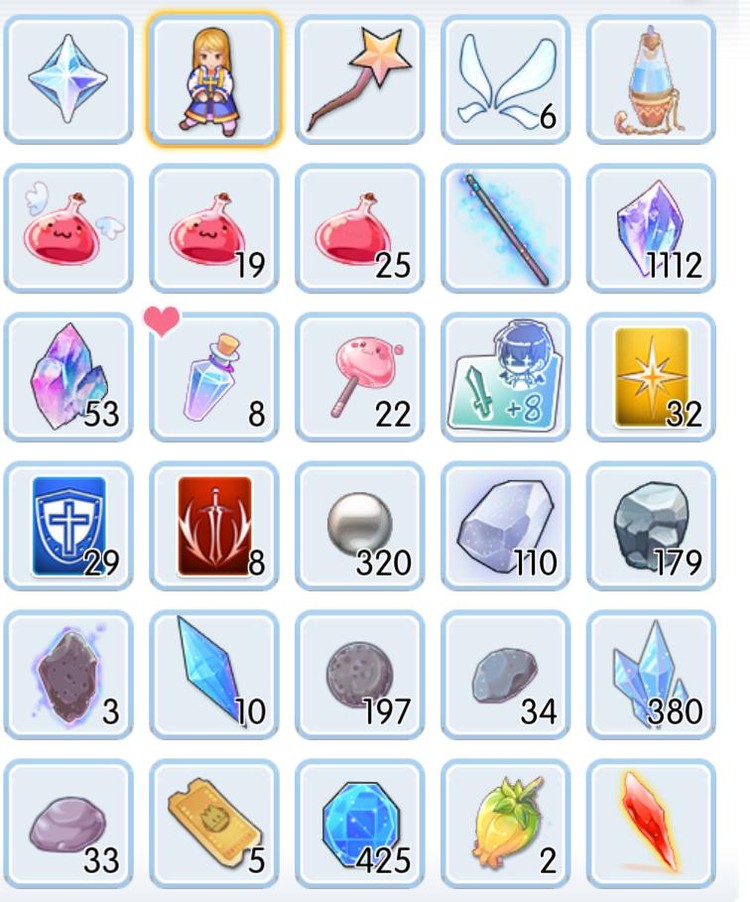750x902 pixels.
Task: Select the glowing red crystal shard
Action: [651, 823]
